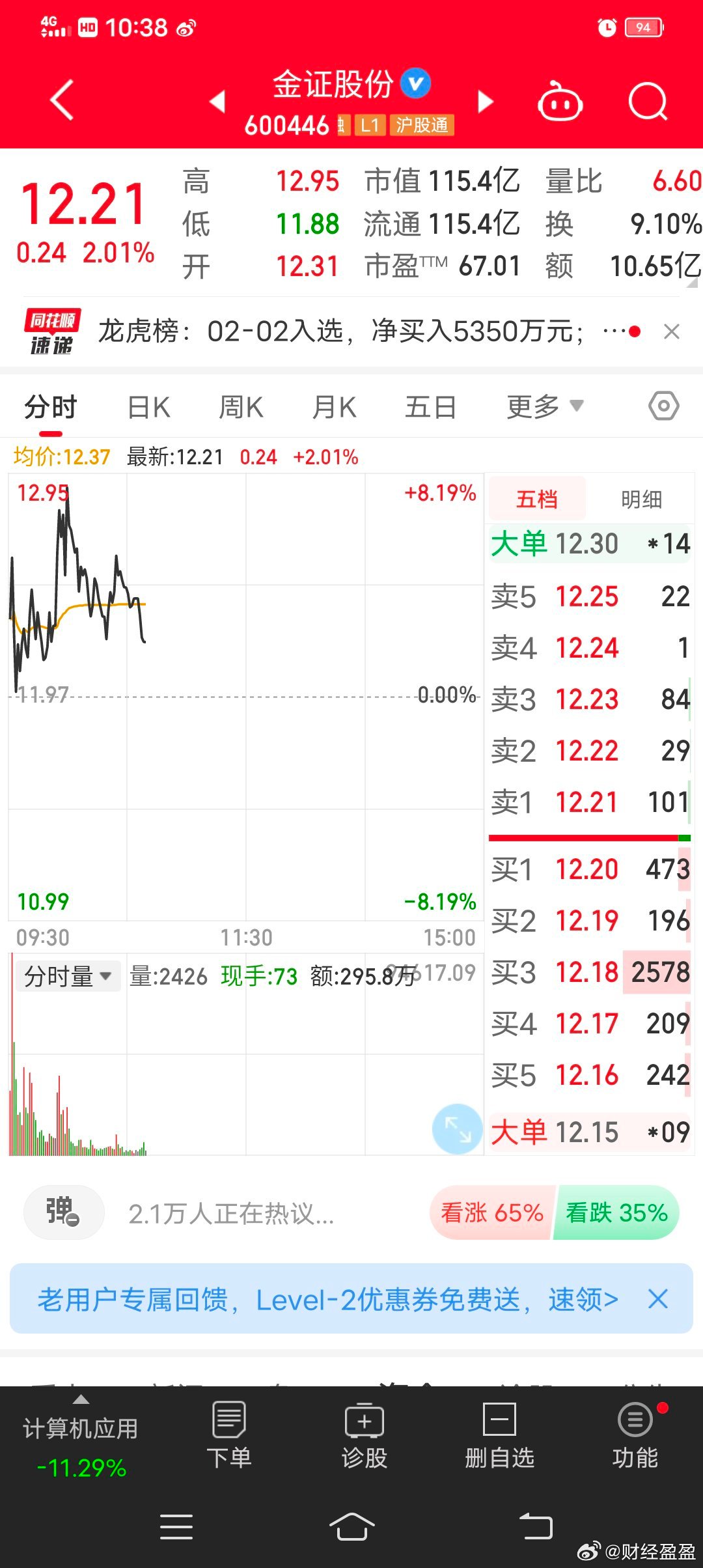703x1568 pixels.
Task: Switch to the 月K chart tab
Action: pos(335,408)
